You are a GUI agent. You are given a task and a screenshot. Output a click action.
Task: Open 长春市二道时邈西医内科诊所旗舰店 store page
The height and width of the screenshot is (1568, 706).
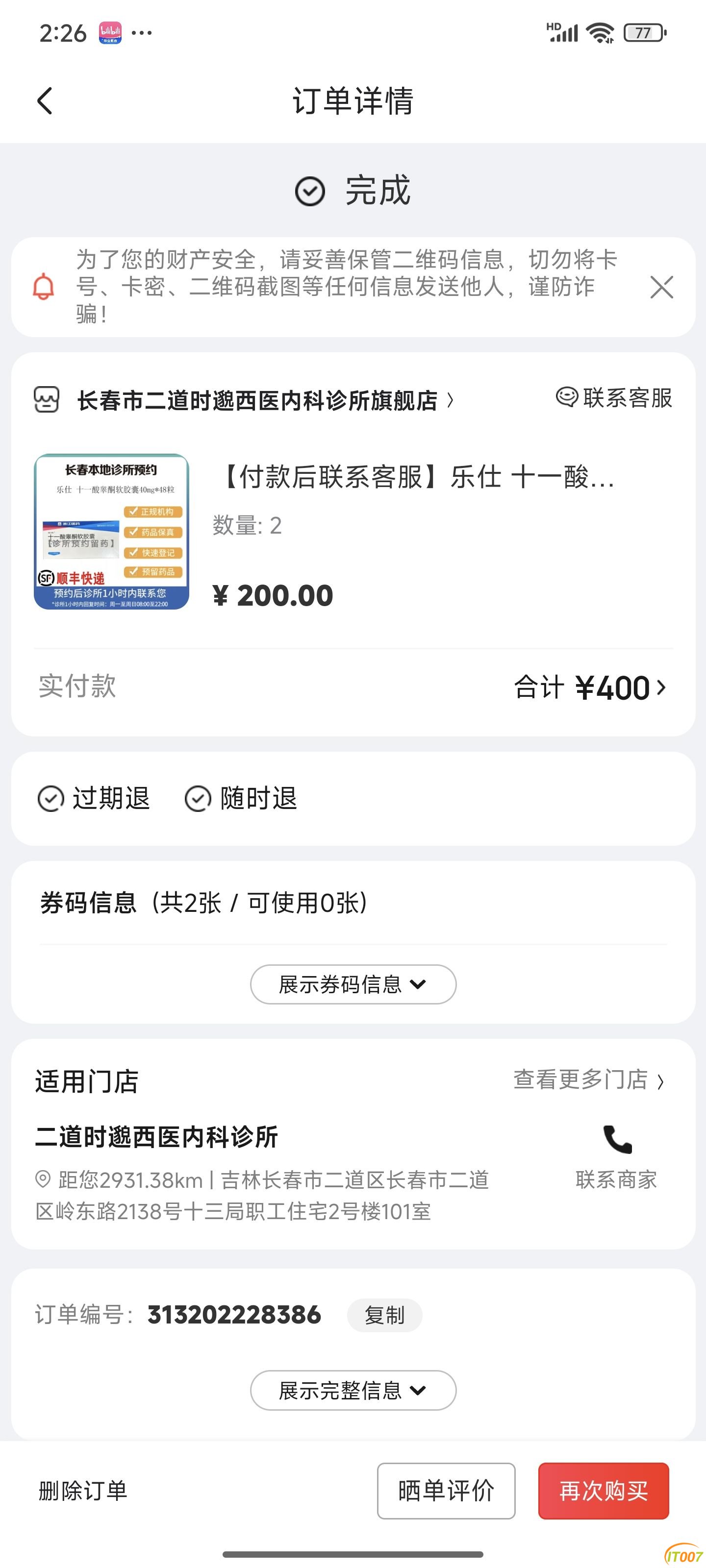(264, 400)
